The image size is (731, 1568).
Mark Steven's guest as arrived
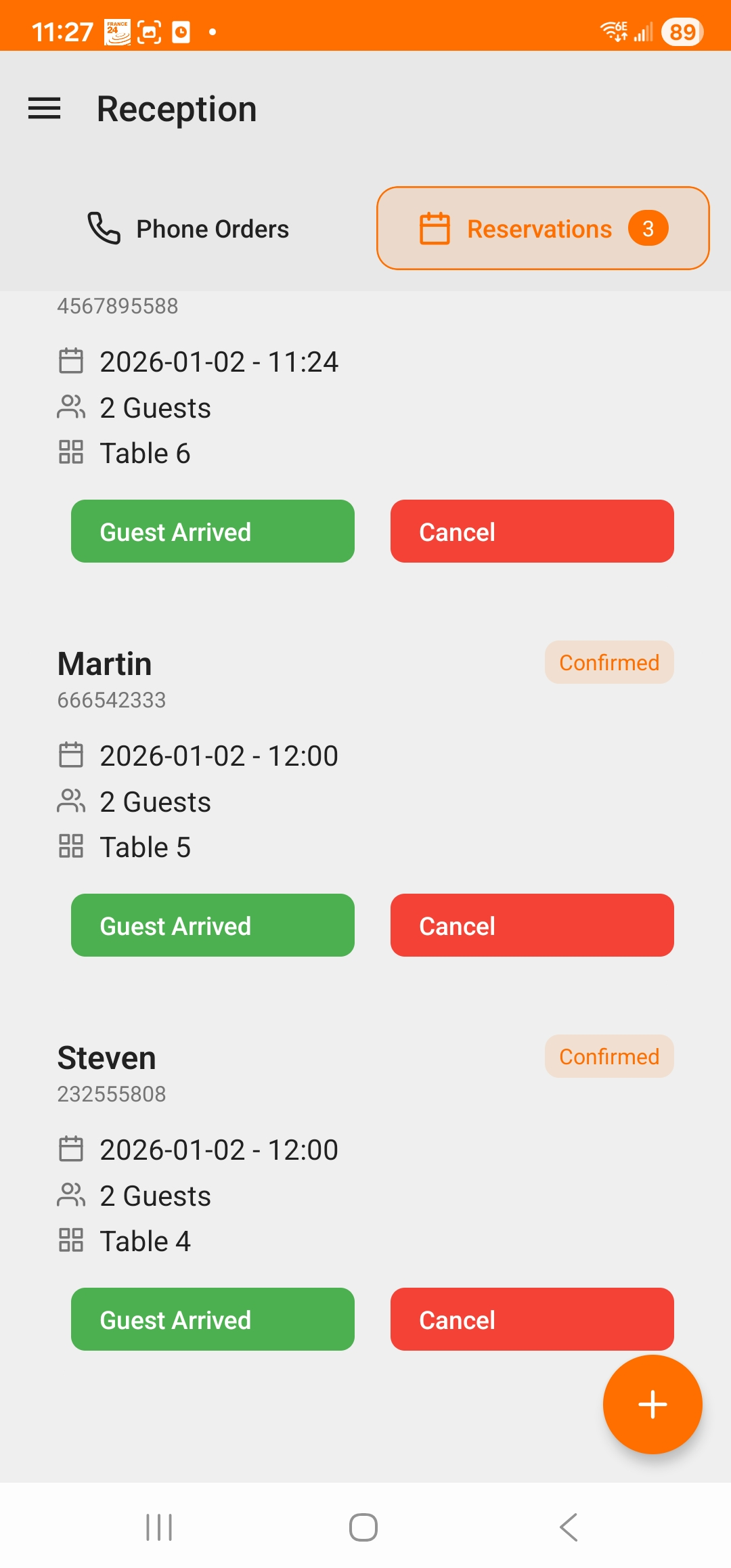coord(213,1319)
